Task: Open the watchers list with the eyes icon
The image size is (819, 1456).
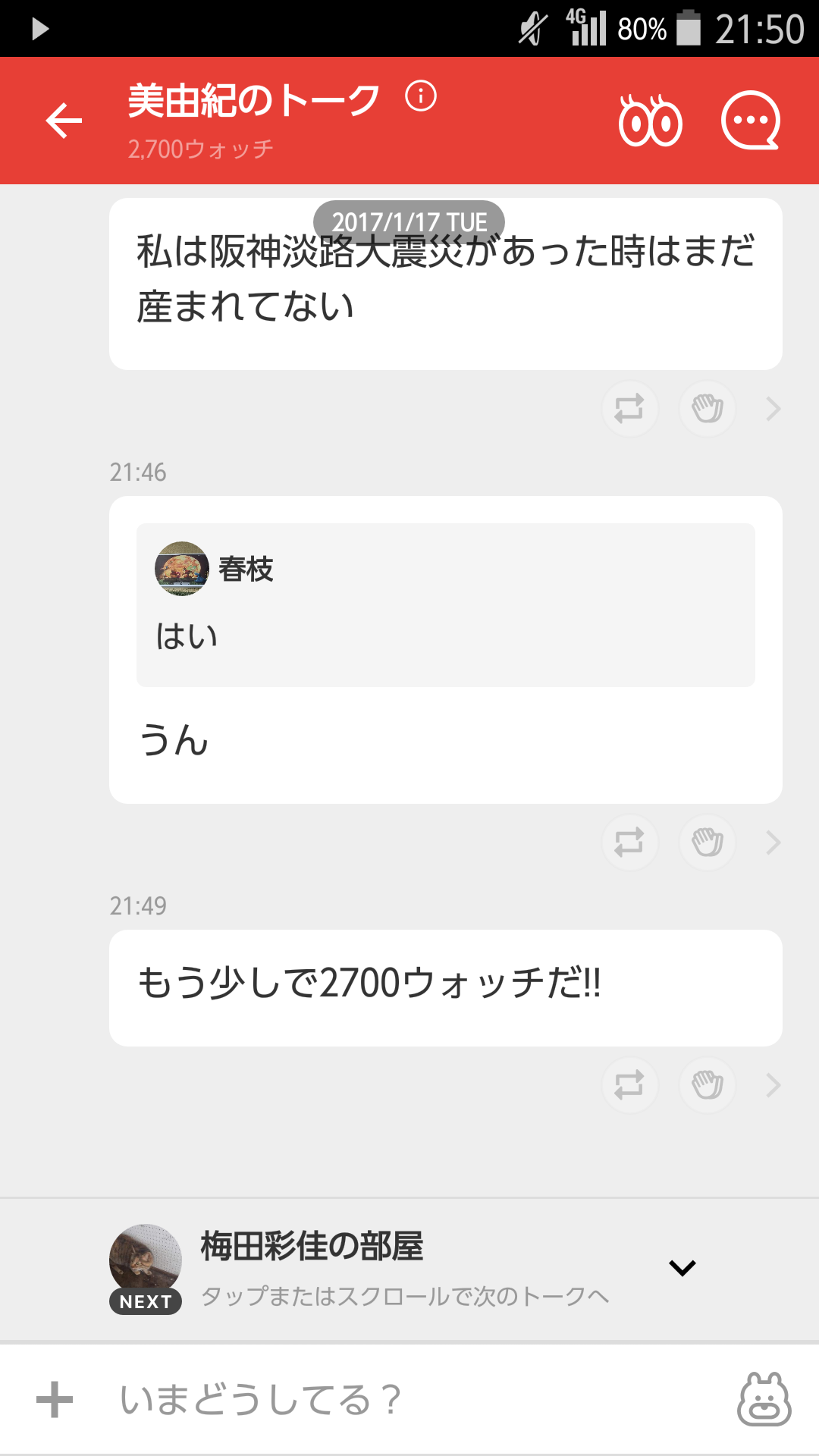Action: [x=652, y=120]
